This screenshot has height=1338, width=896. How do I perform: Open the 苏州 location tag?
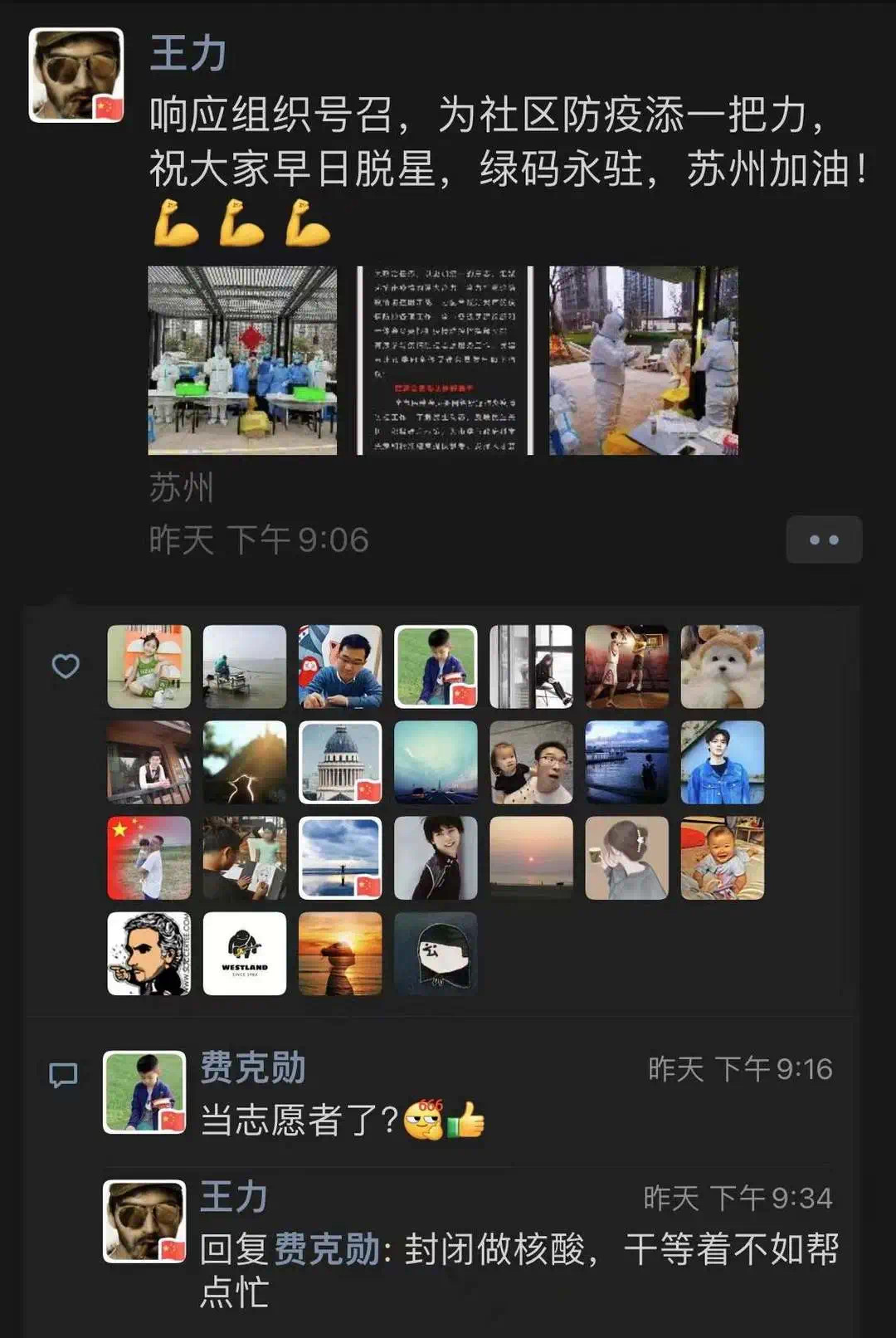click(x=181, y=488)
